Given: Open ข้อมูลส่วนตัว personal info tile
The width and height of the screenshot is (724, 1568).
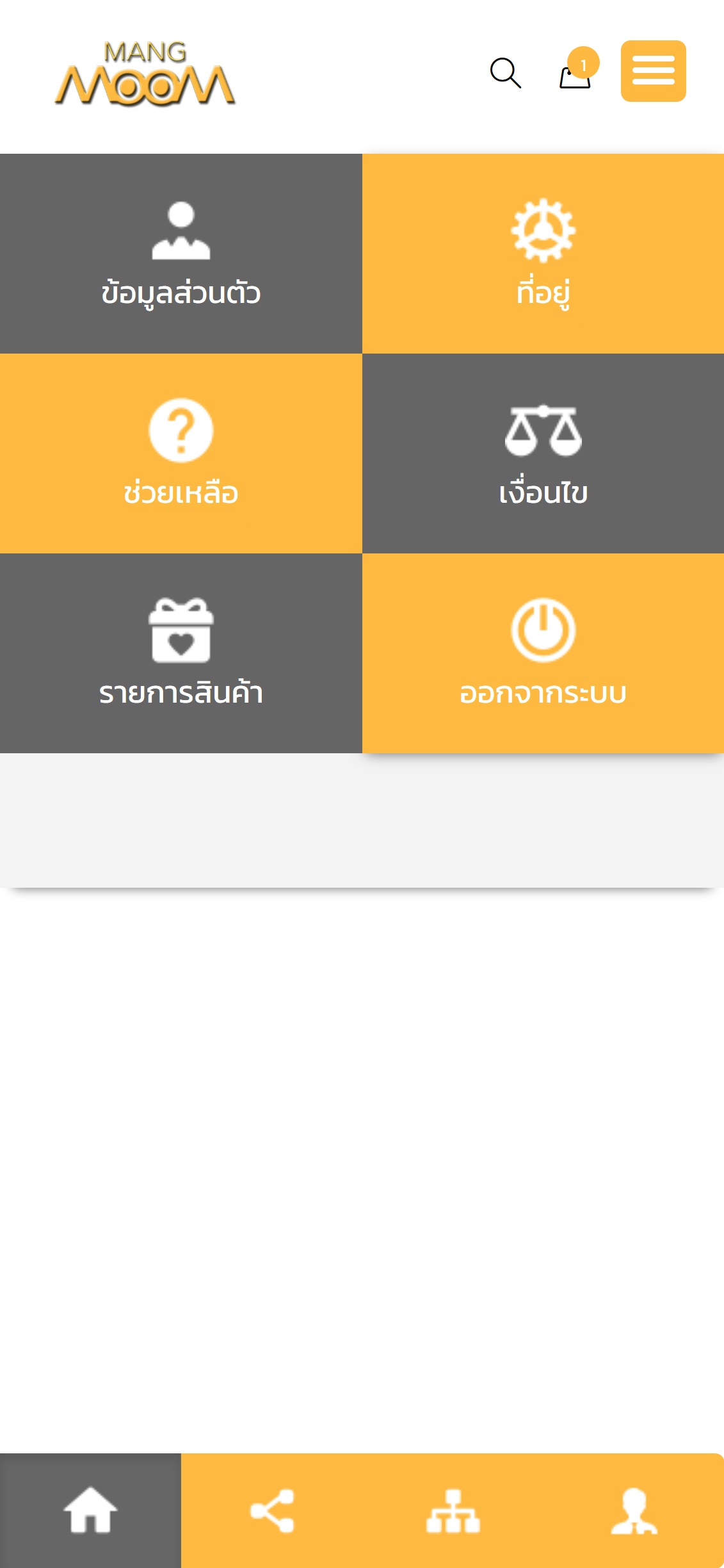Looking at the screenshot, I should [x=181, y=254].
